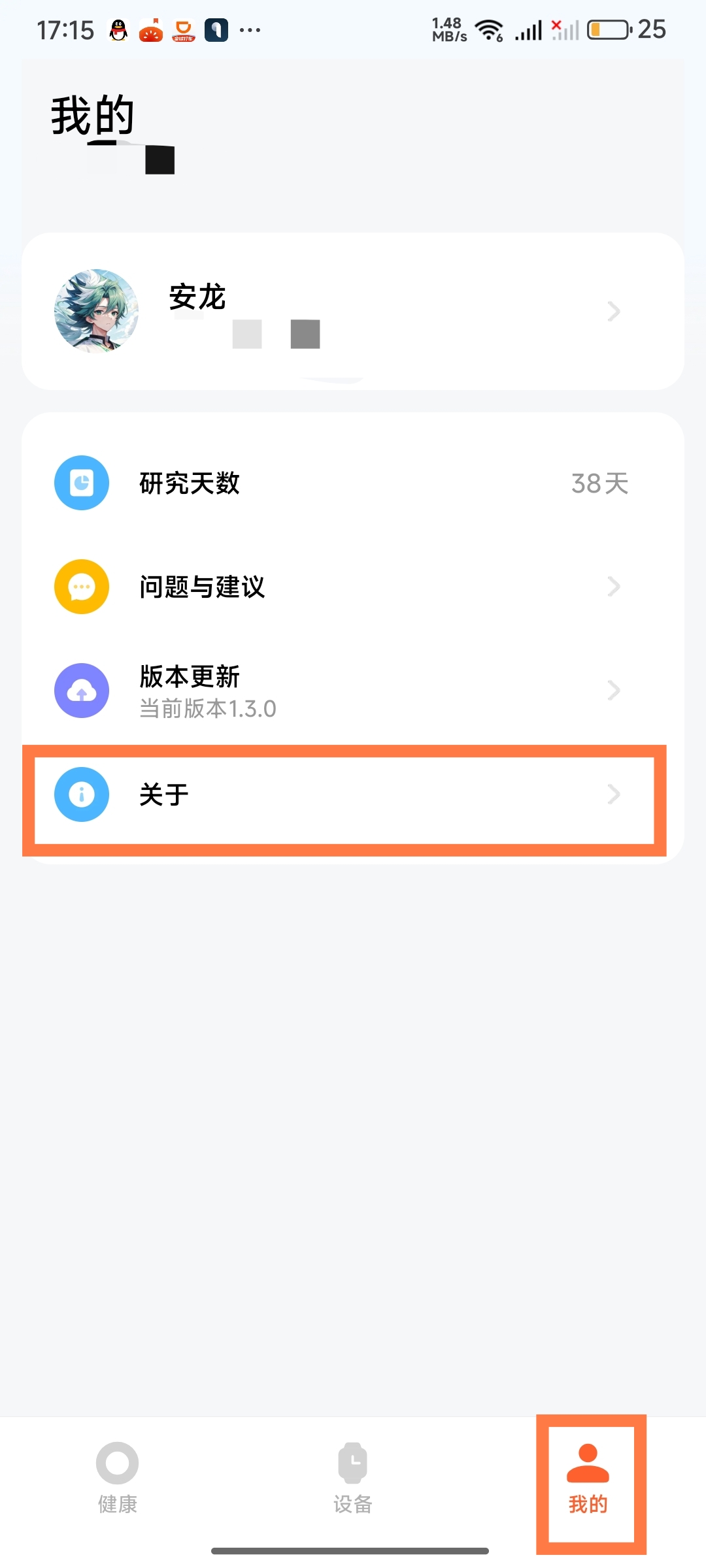Check 版本更新 for new version
706x1568 pixels.
click(x=353, y=691)
